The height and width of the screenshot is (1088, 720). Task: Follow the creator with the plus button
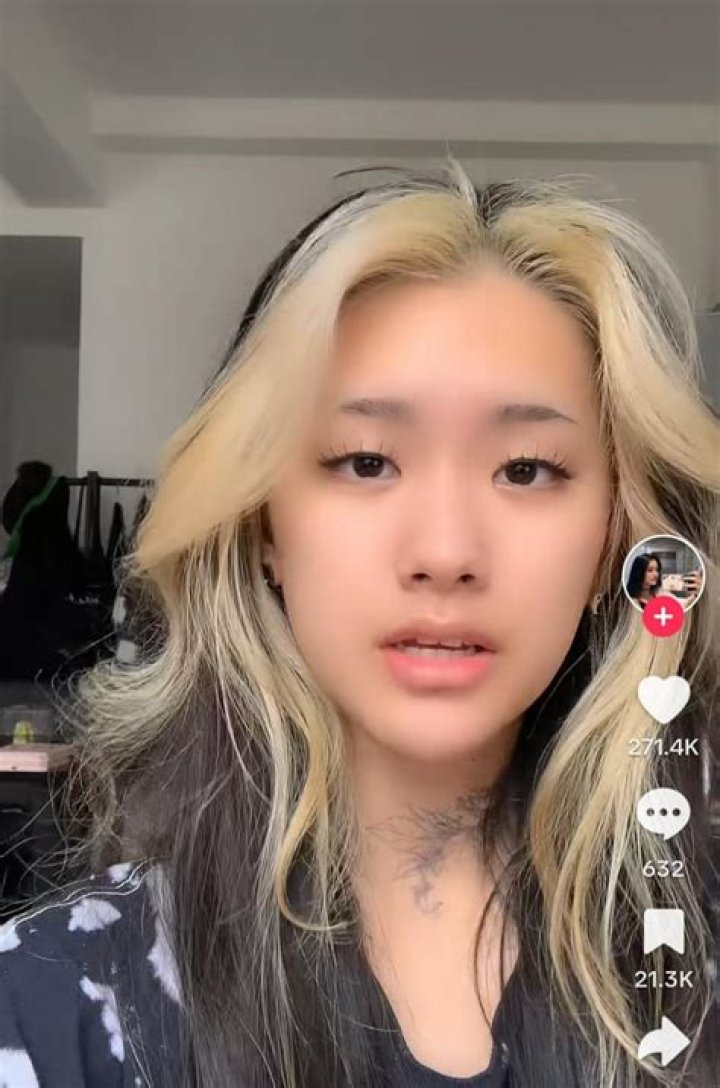[662, 616]
